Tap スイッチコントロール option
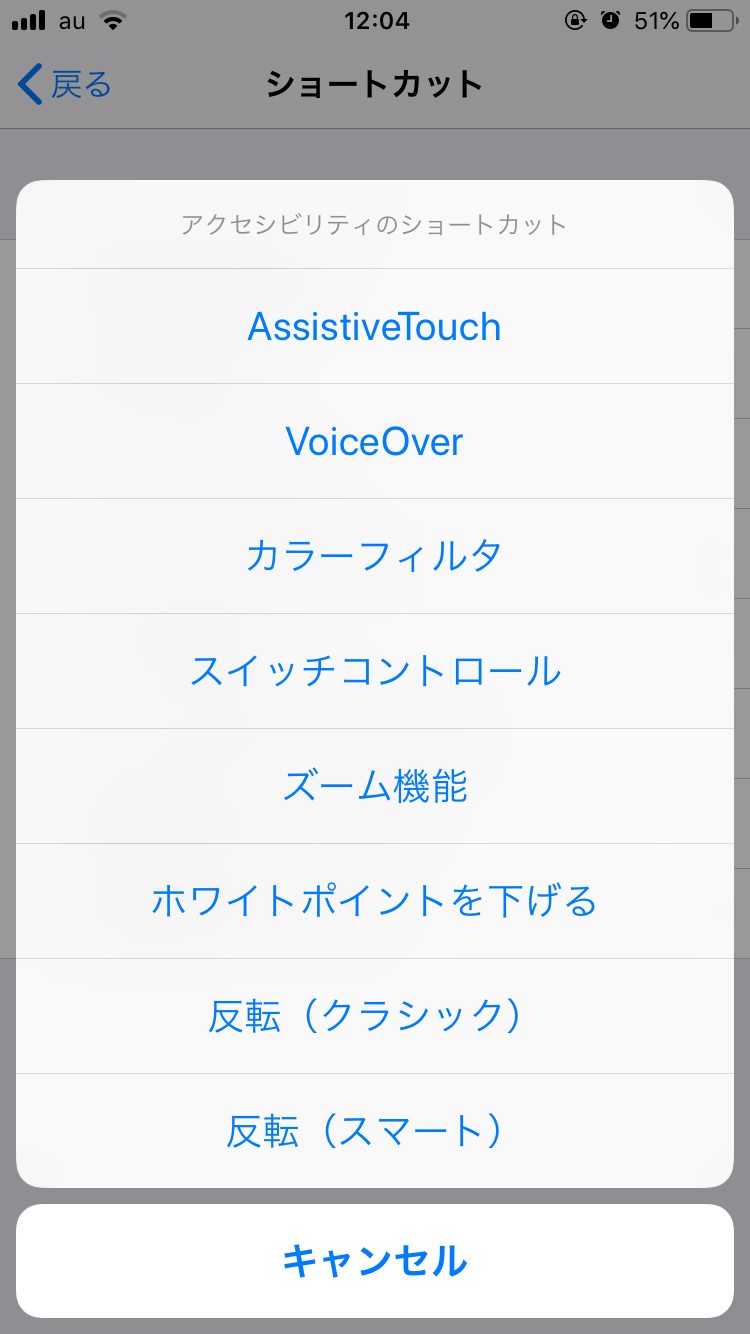This screenshot has height=1334, width=750. coord(374,671)
